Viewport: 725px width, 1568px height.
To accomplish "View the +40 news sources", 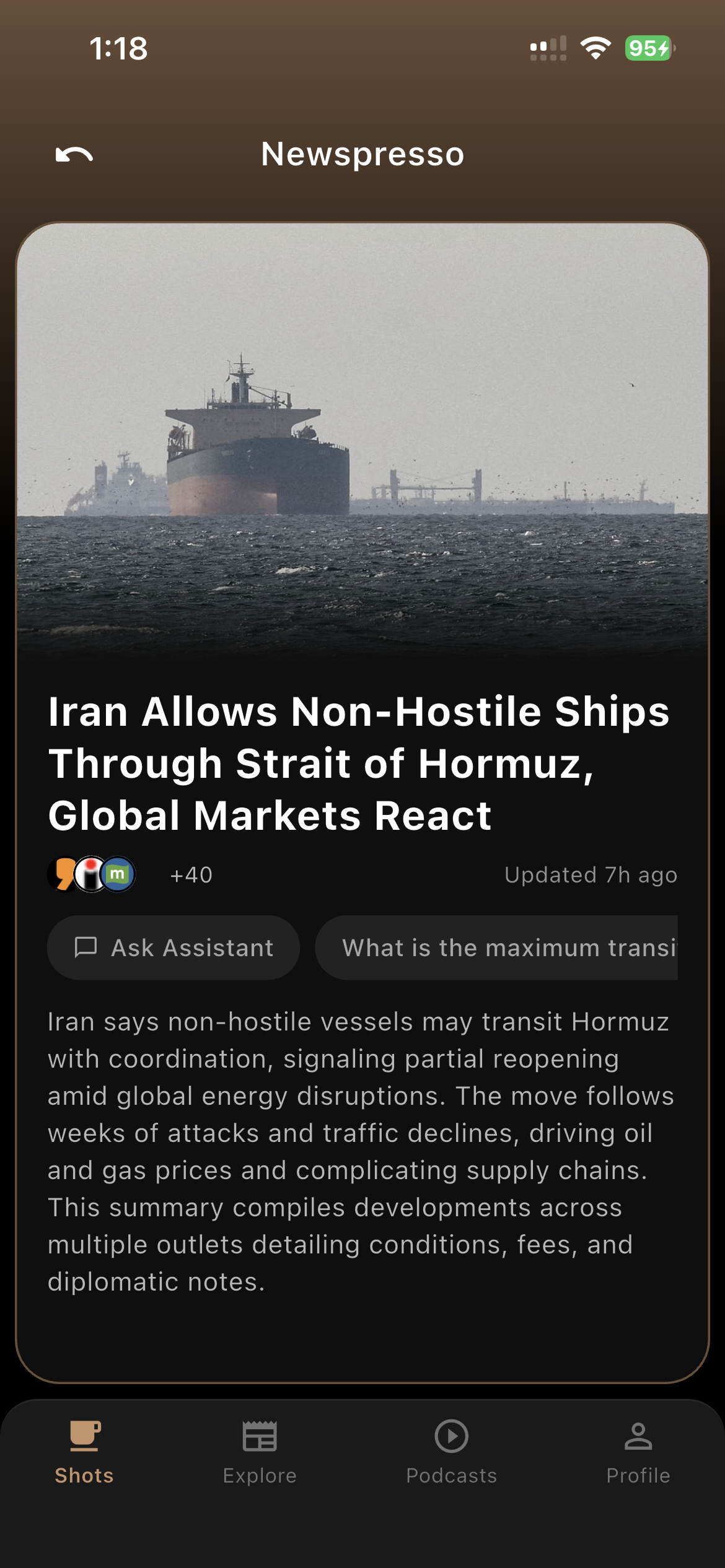I will [x=191, y=875].
